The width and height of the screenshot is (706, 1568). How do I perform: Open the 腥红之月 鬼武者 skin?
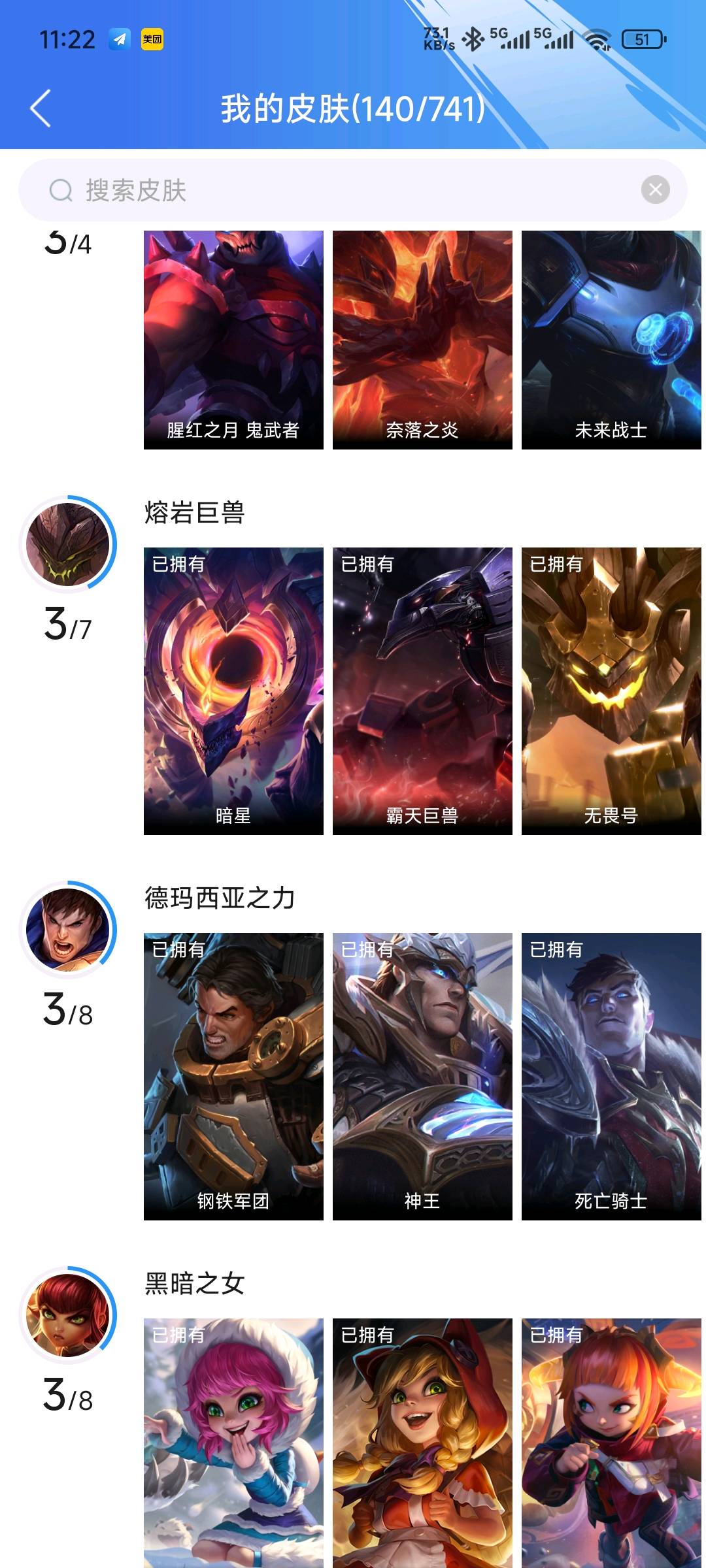point(233,340)
